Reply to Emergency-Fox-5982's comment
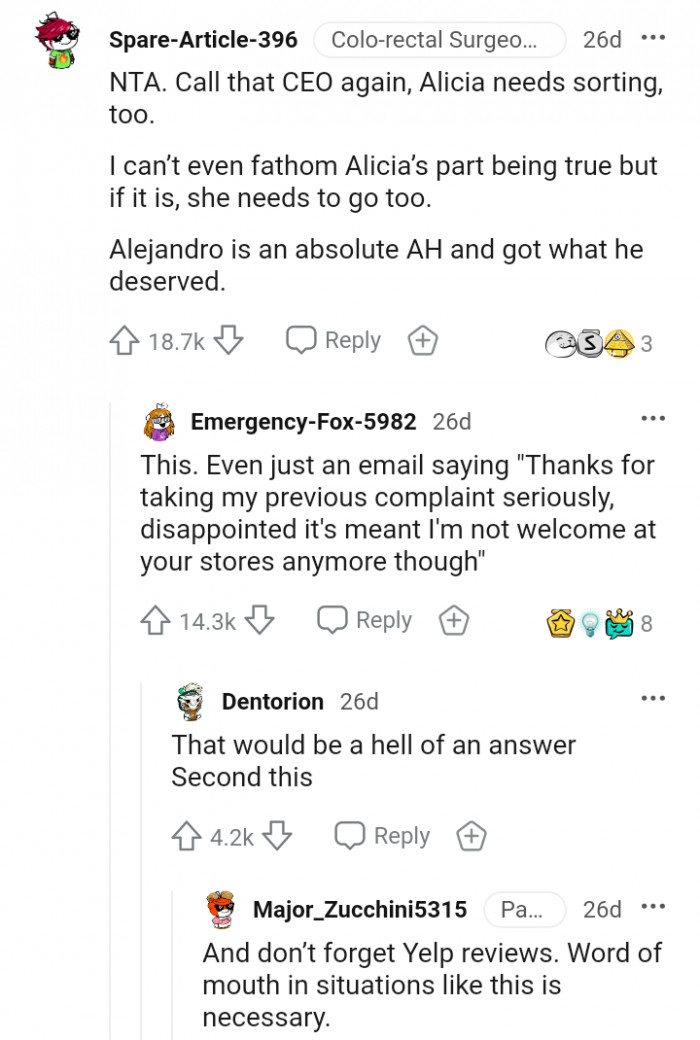This screenshot has height=1040, width=700. [x=364, y=621]
